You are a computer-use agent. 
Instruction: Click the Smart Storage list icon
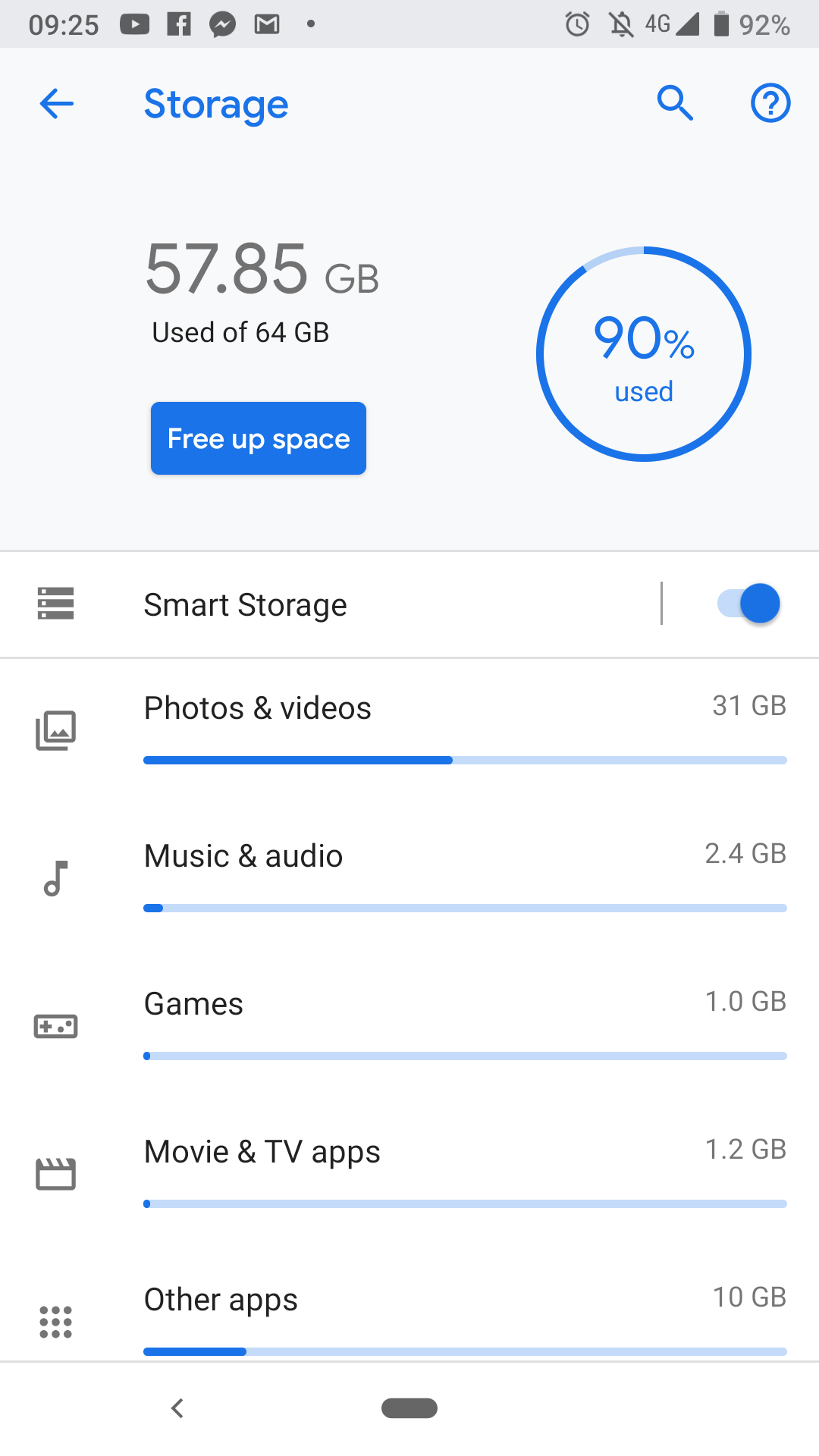(x=56, y=604)
